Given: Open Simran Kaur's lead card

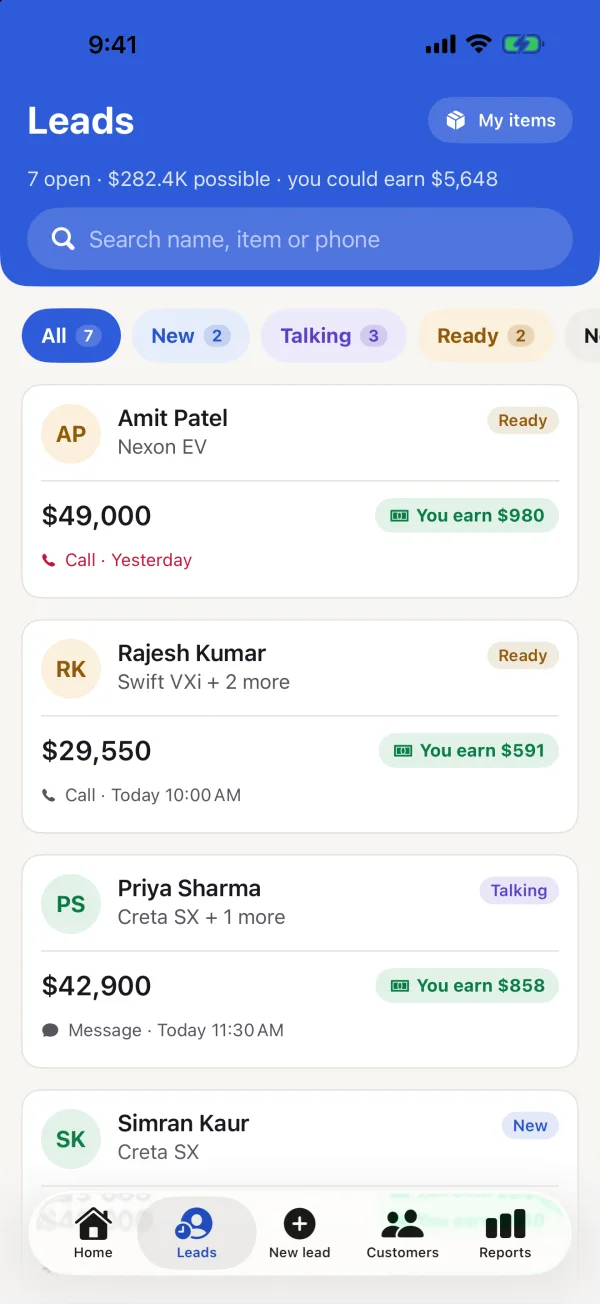Looking at the screenshot, I should pos(300,1140).
